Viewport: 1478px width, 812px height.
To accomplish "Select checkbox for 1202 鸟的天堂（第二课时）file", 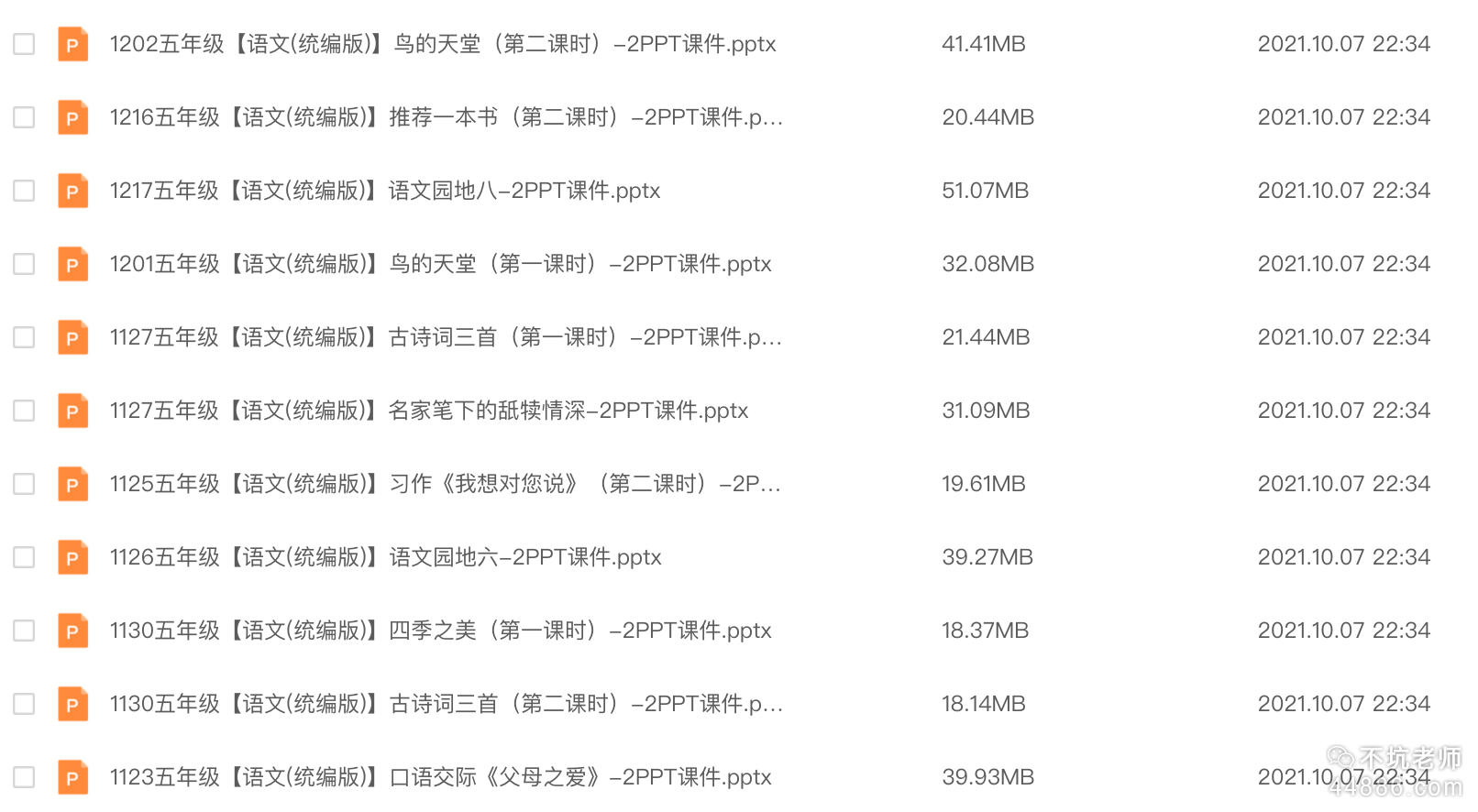I will tap(24, 44).
